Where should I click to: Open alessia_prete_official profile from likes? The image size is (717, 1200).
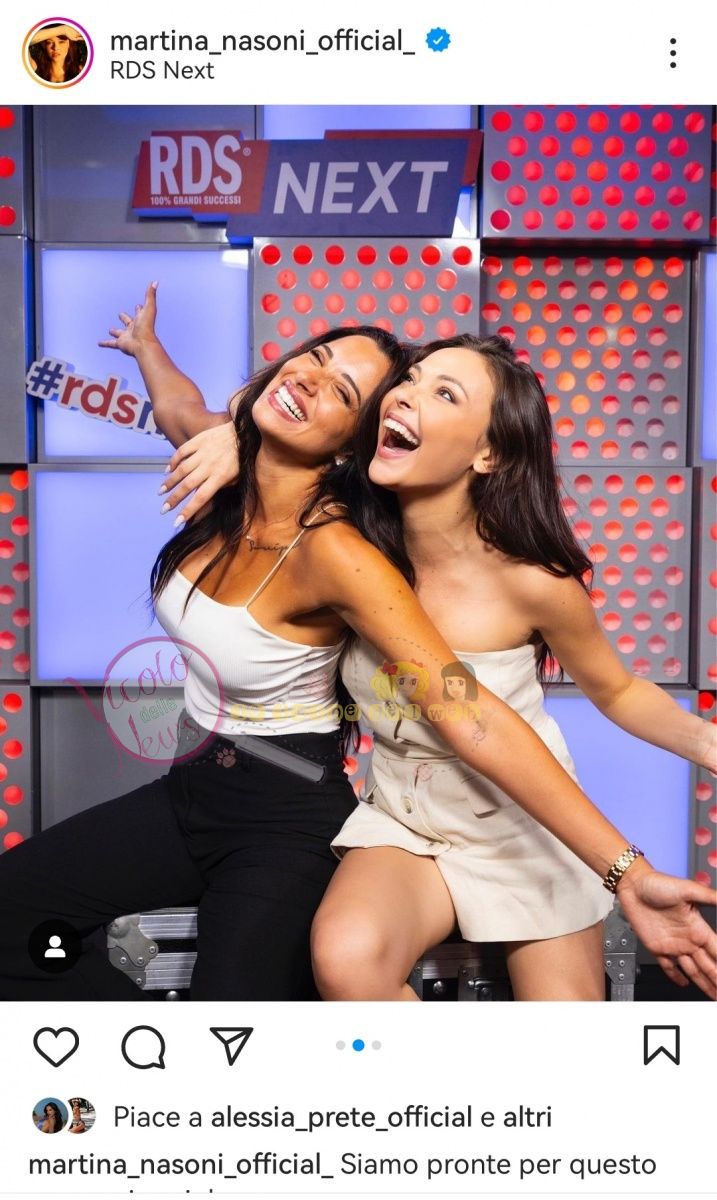[x=340, y=1116]
